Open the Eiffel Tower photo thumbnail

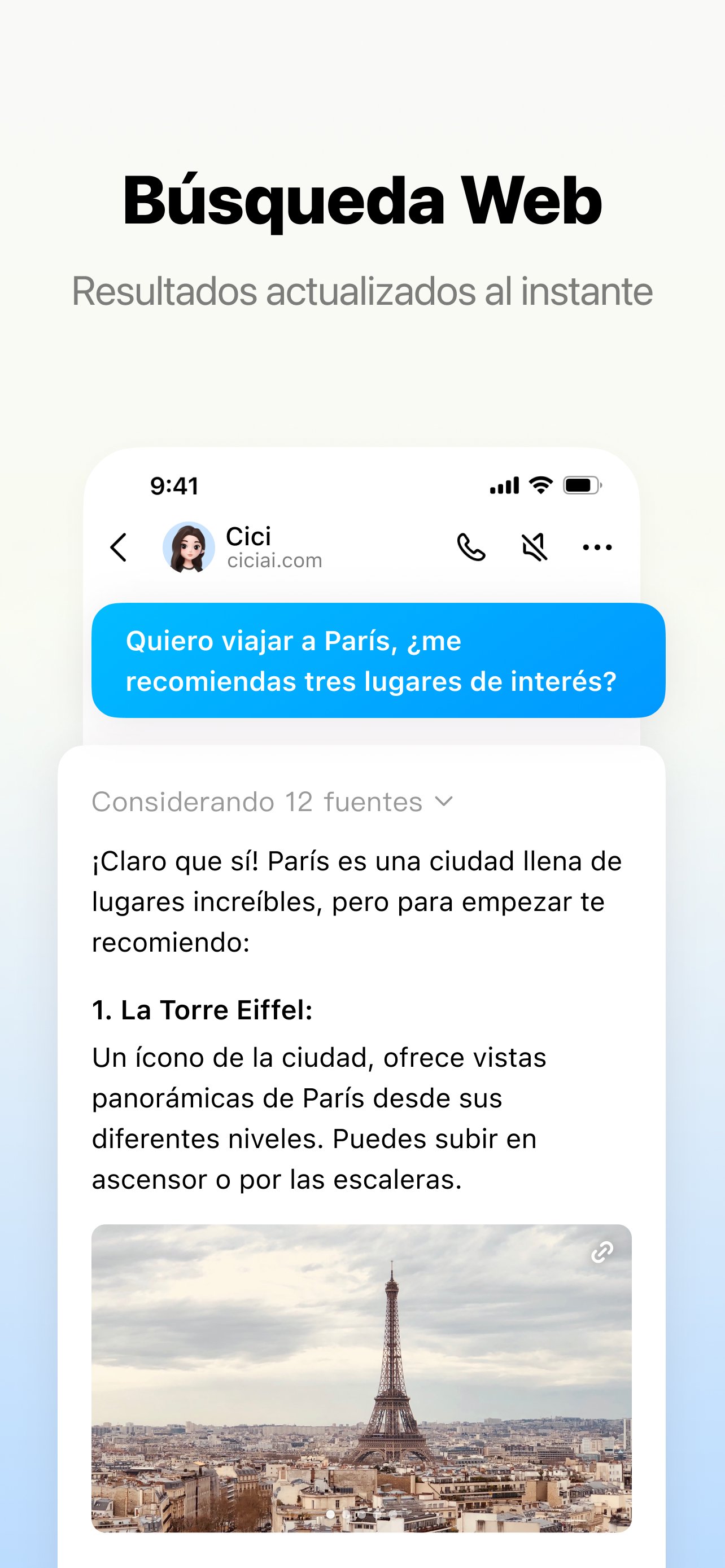pyautogui.click(x=362, y=1382)
